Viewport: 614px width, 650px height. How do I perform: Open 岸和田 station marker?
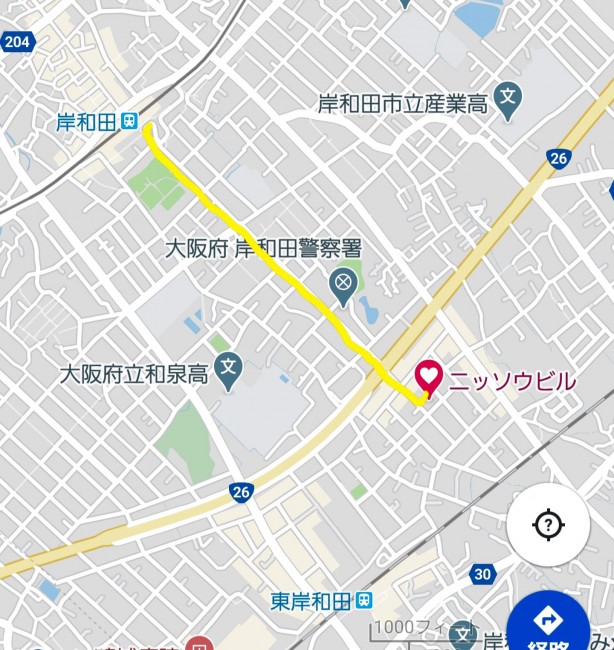[129, 122]
